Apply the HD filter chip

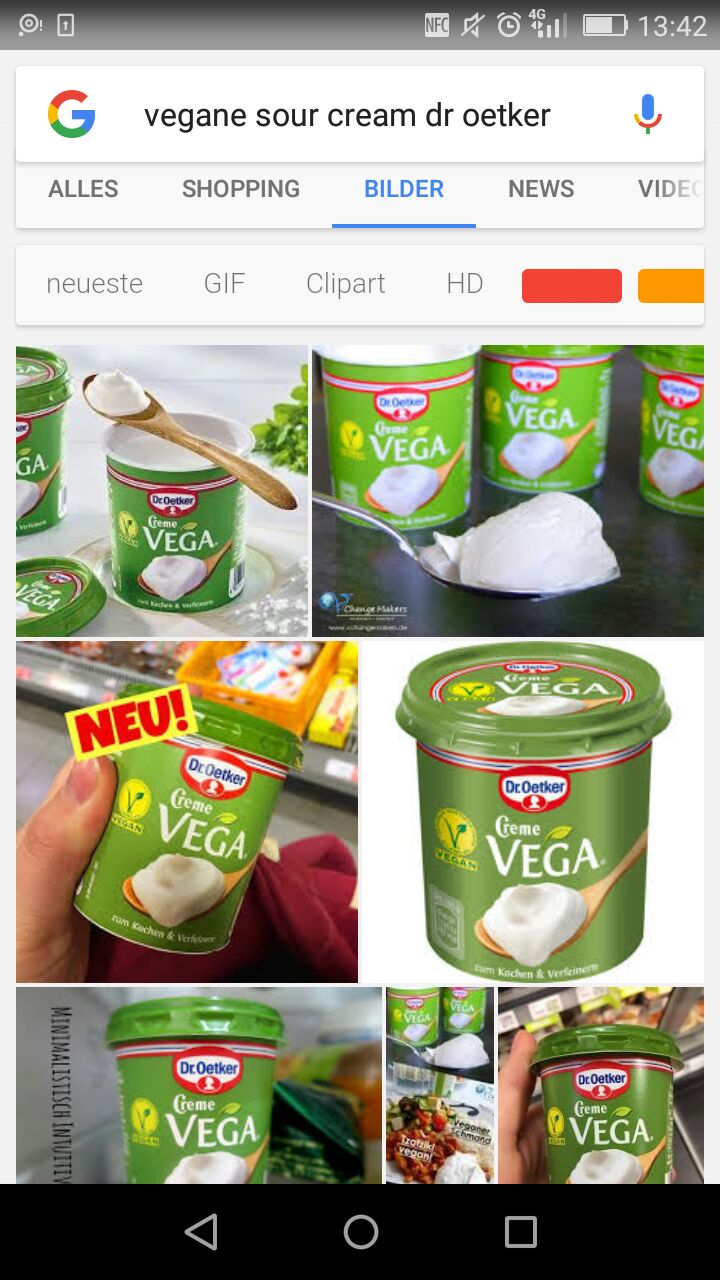(x=465, y=284)
